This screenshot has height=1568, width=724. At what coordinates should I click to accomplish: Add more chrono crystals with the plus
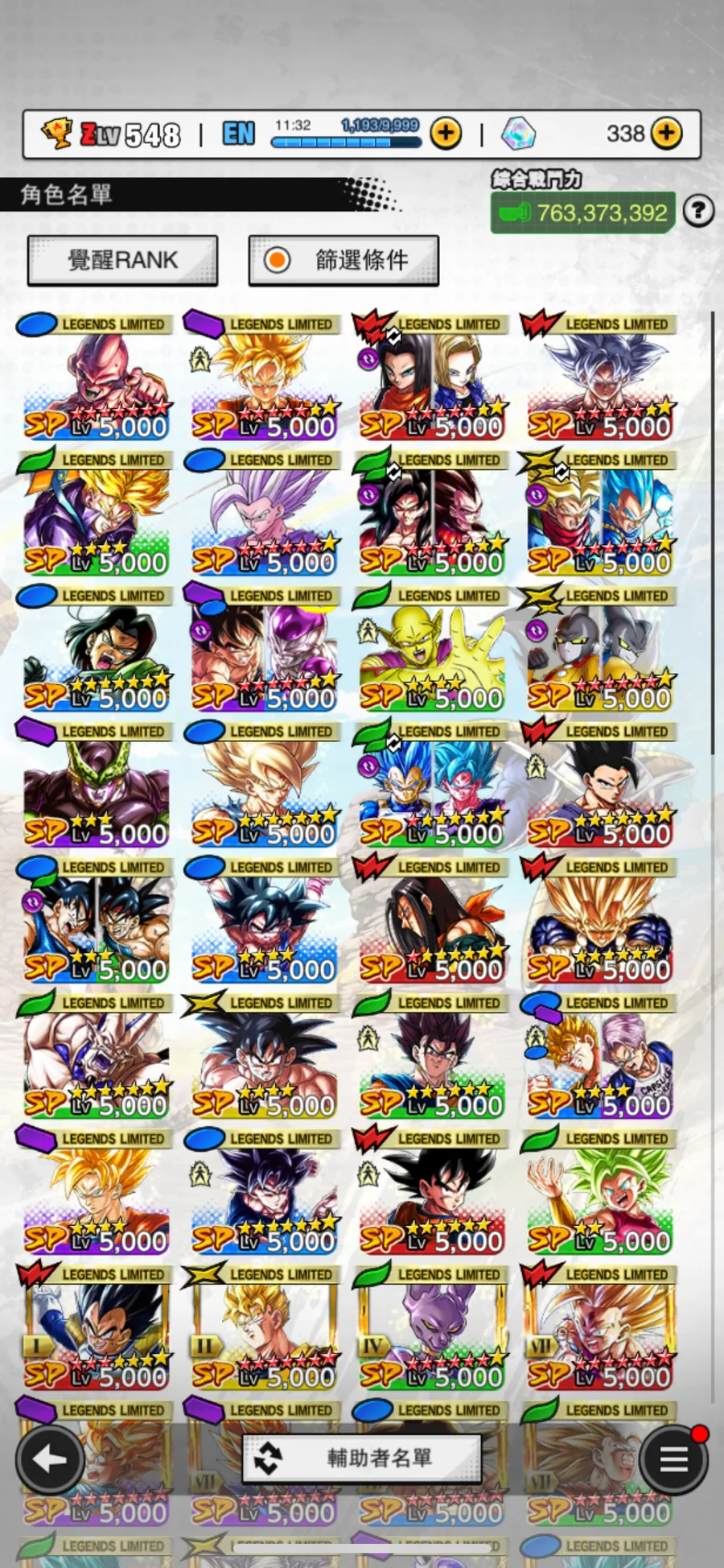(x=666, y=134)
